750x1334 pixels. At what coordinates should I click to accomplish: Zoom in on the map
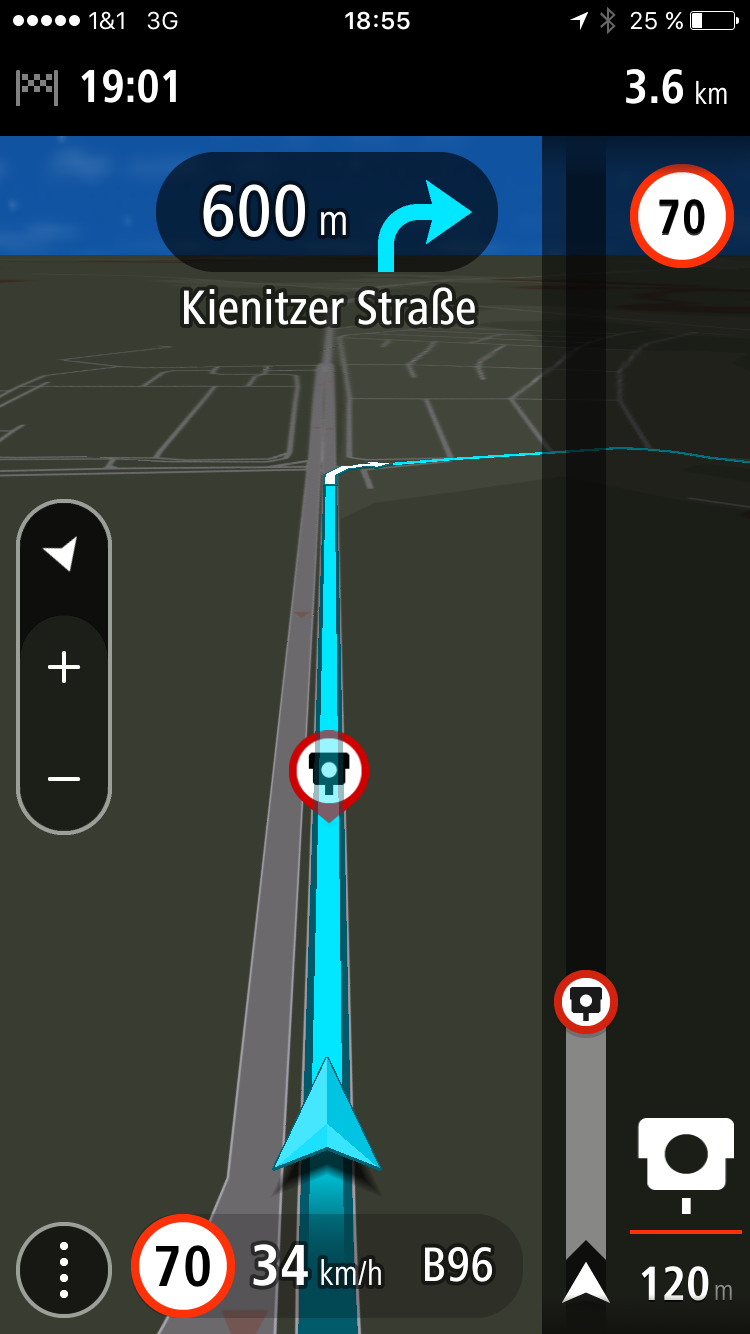click(64, 667)
